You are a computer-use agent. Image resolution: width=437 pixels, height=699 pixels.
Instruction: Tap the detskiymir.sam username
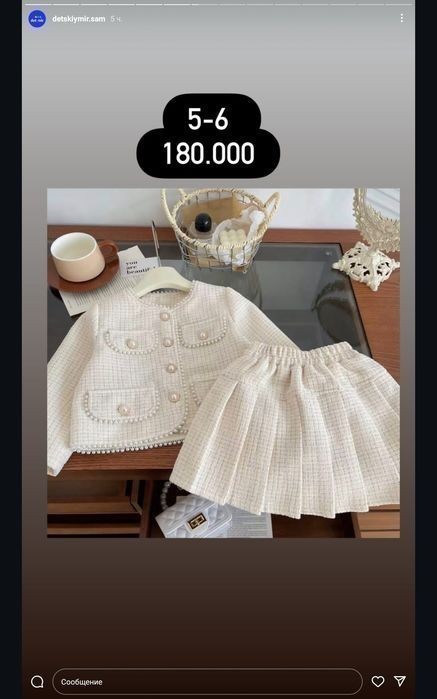click(x=78, y=19)
